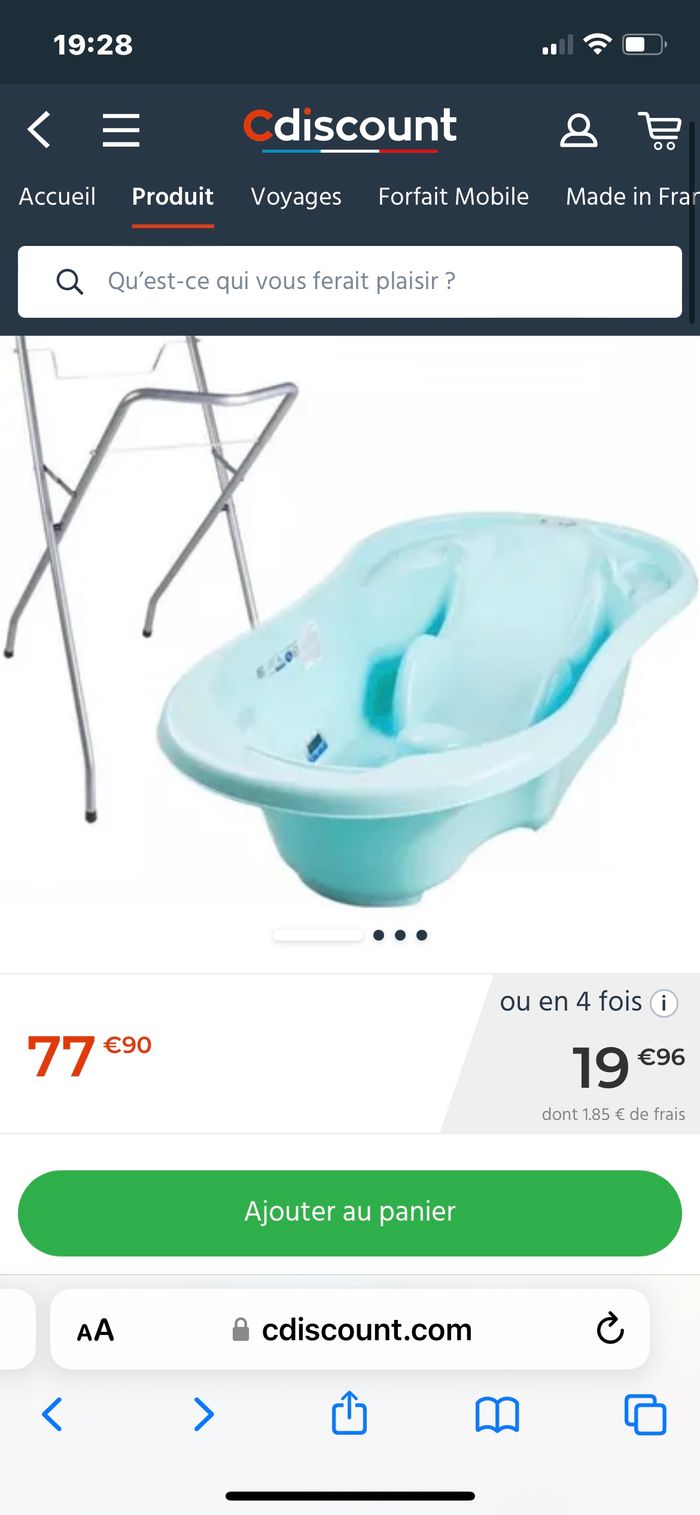700x1515 pixels.
Task: Open the user account icon
Action: [578, 130]
